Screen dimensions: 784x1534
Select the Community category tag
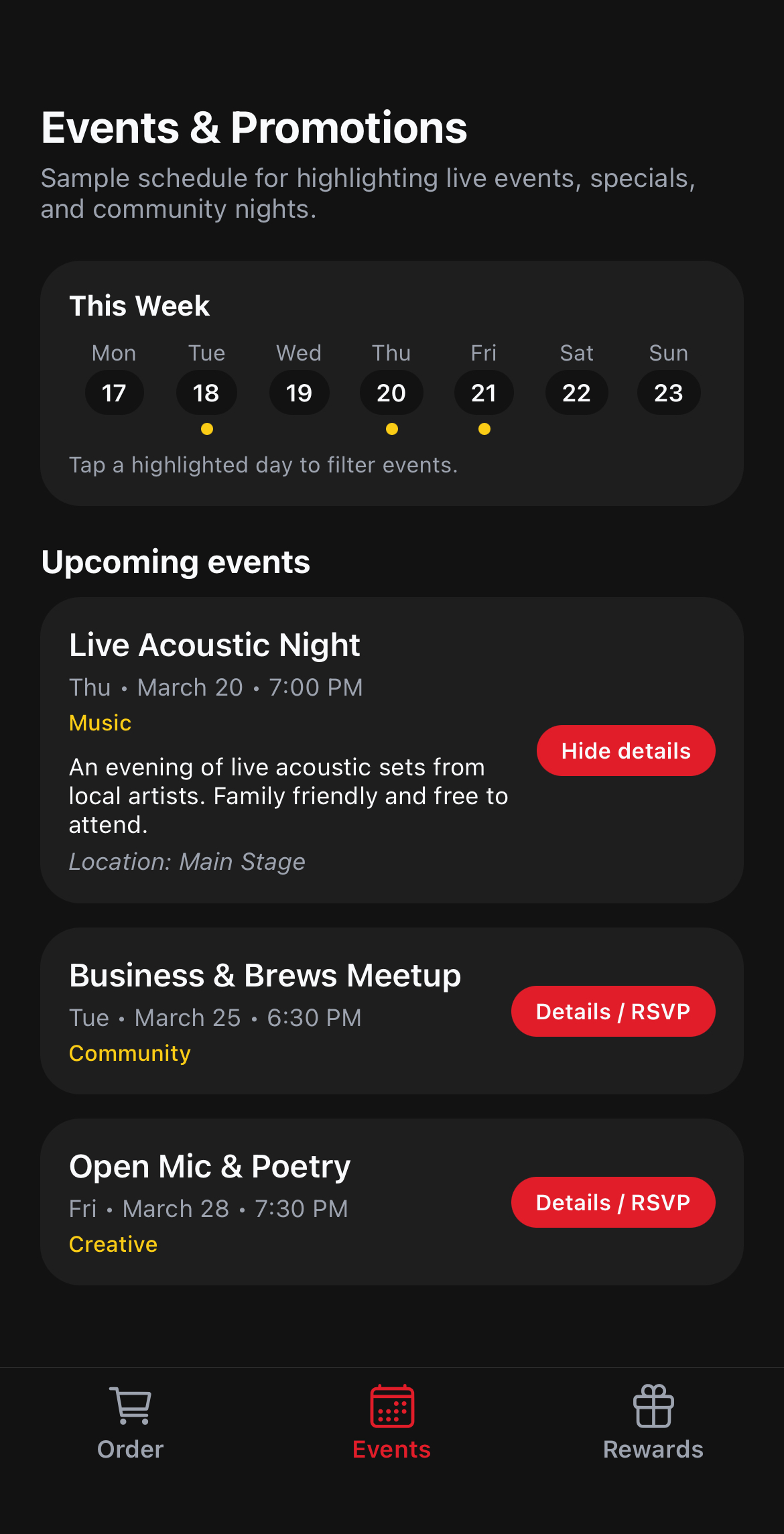click(x=129, y=1052)
